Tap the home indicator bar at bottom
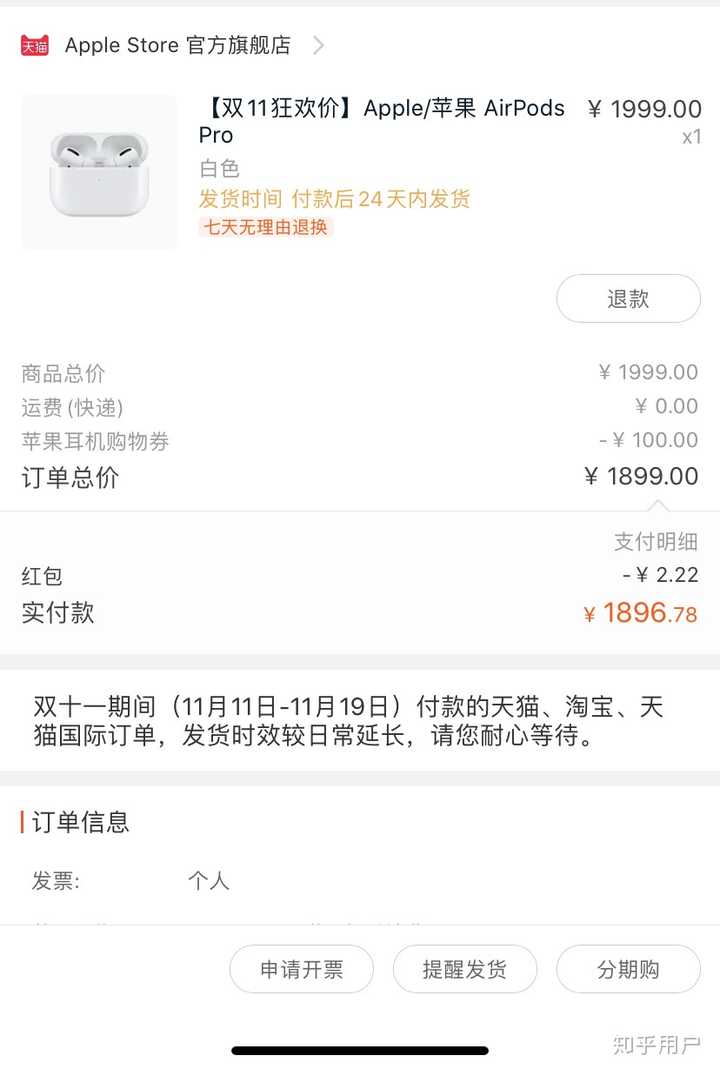 [360, 1050]
